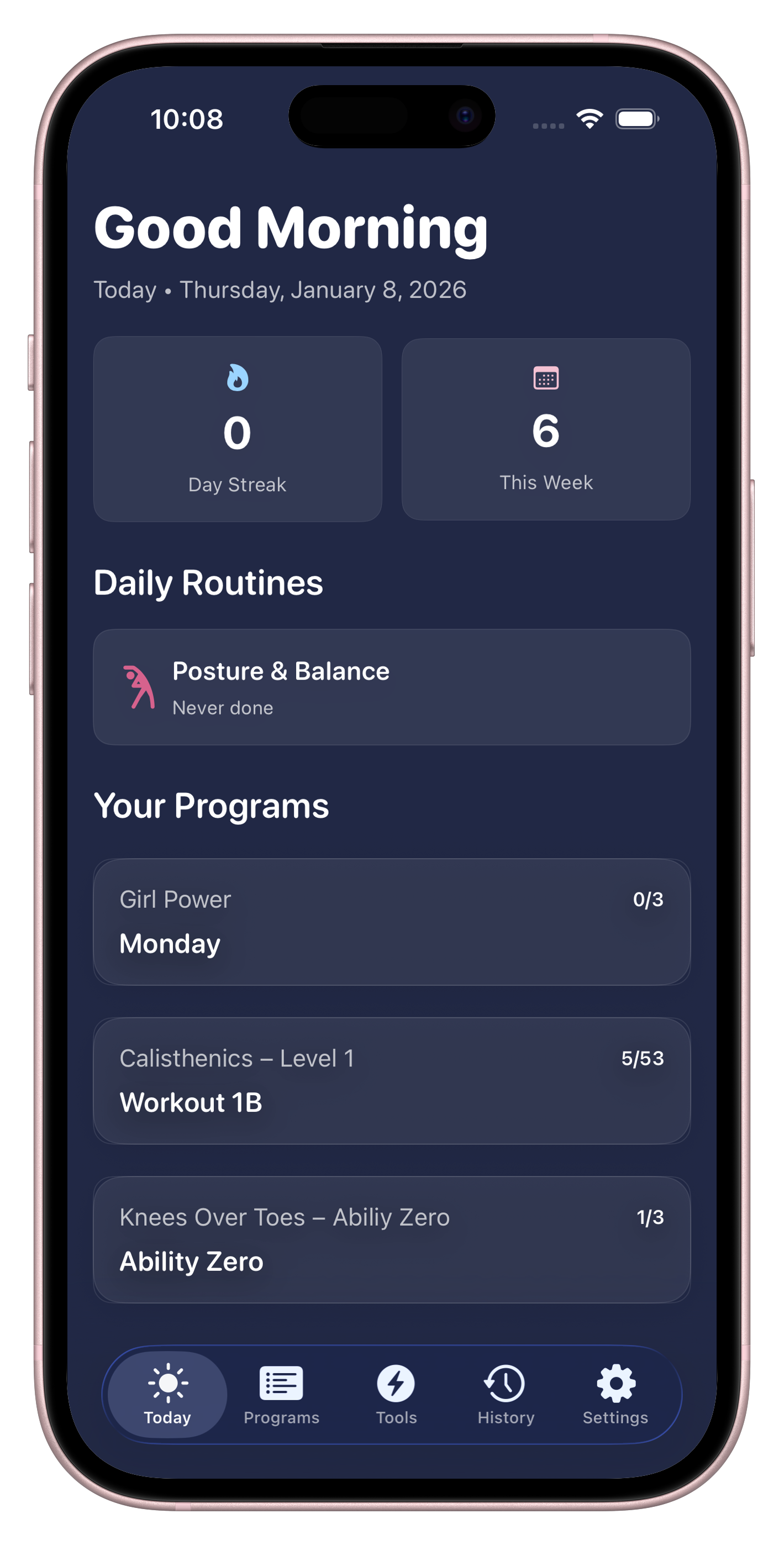
Task: Select the Today tab
Action: coord(167,1395)
